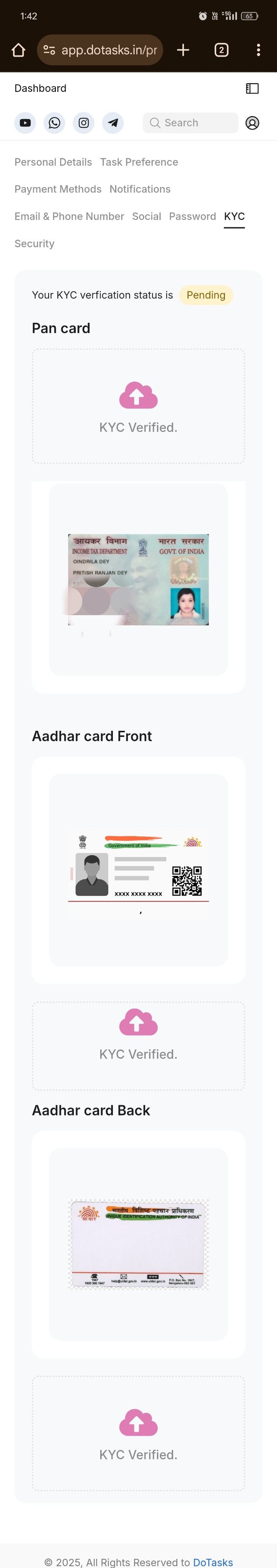This screenshot has width=277, height=1568.
Task: Open a new browser tab
Action: click(182, 50)
